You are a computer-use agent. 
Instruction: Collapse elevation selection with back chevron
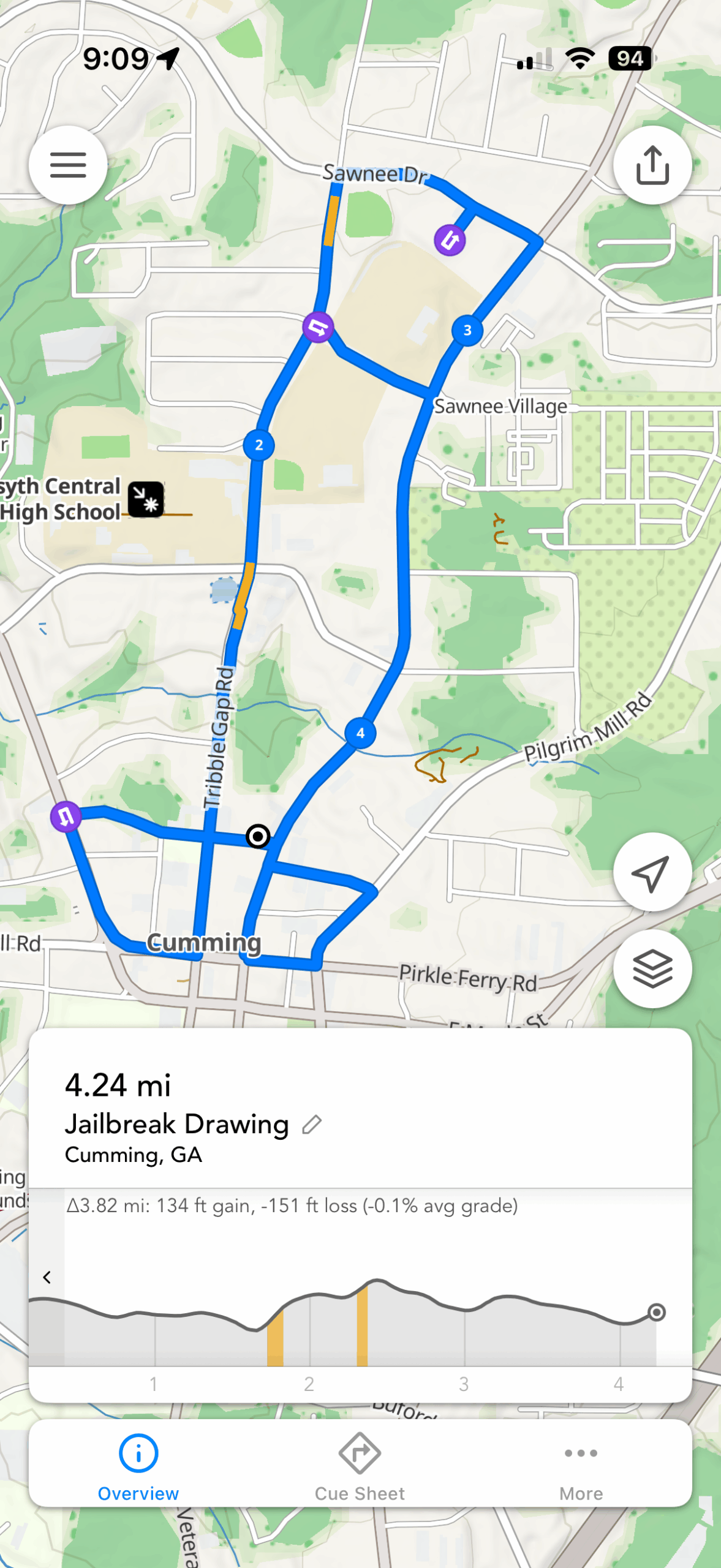coord(47,1278)
